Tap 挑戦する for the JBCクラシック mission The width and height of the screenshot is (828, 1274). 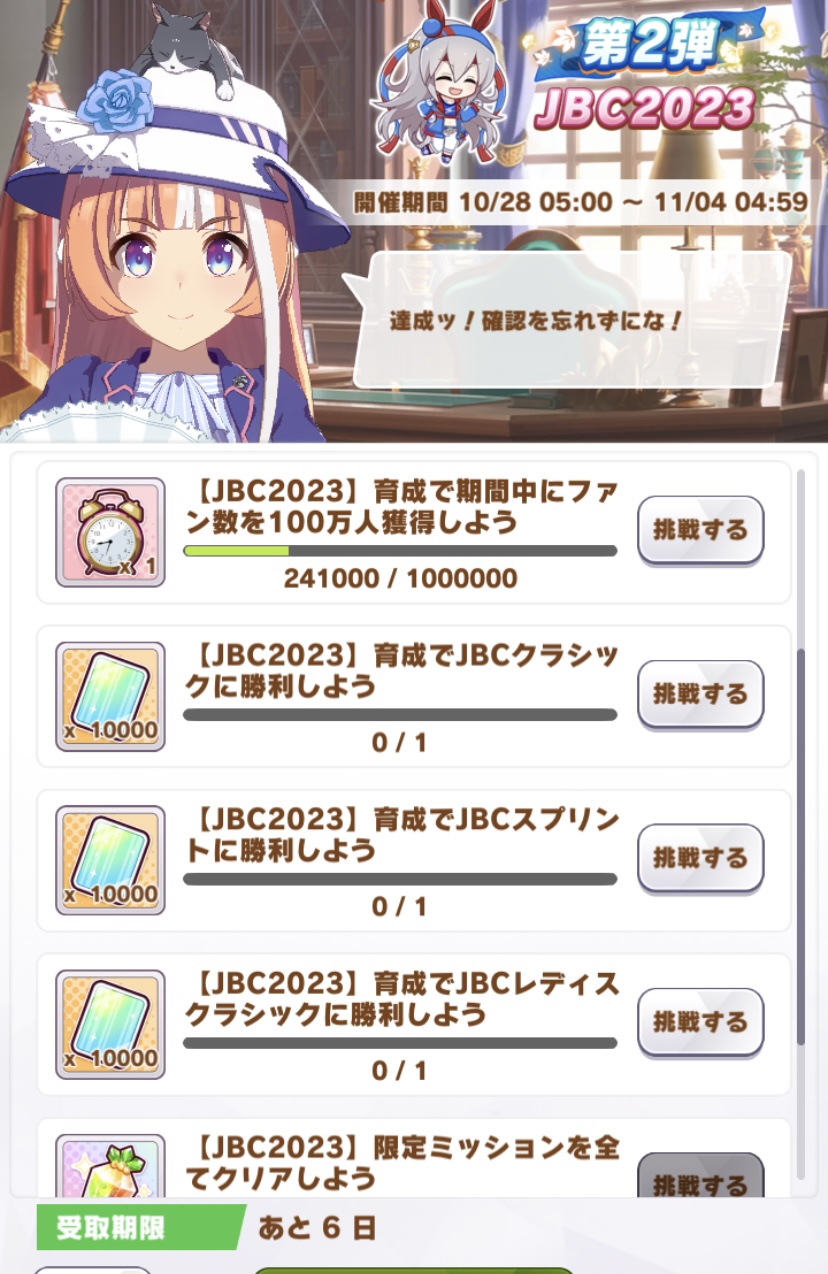tap(700, 694)
